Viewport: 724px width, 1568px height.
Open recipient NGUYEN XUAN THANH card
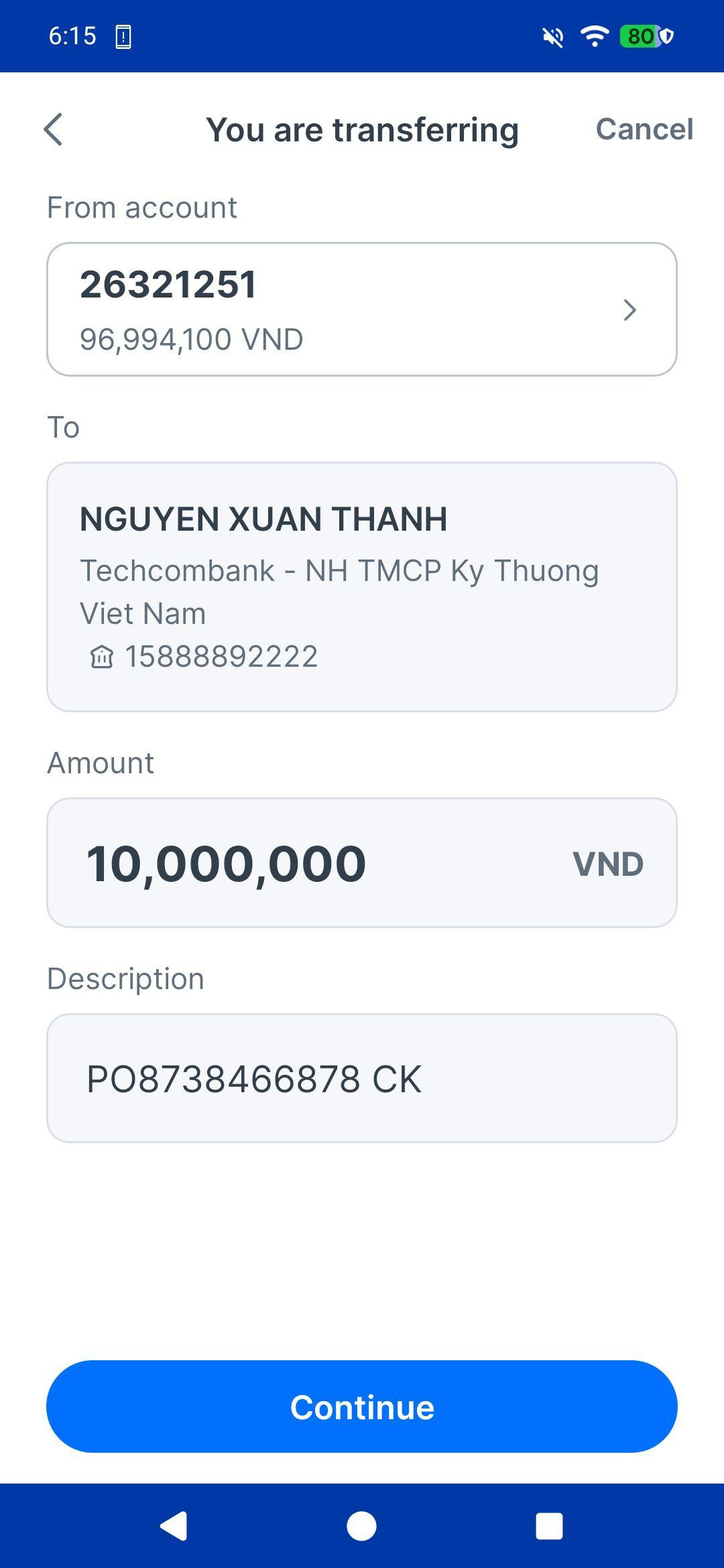pos(362,587)
